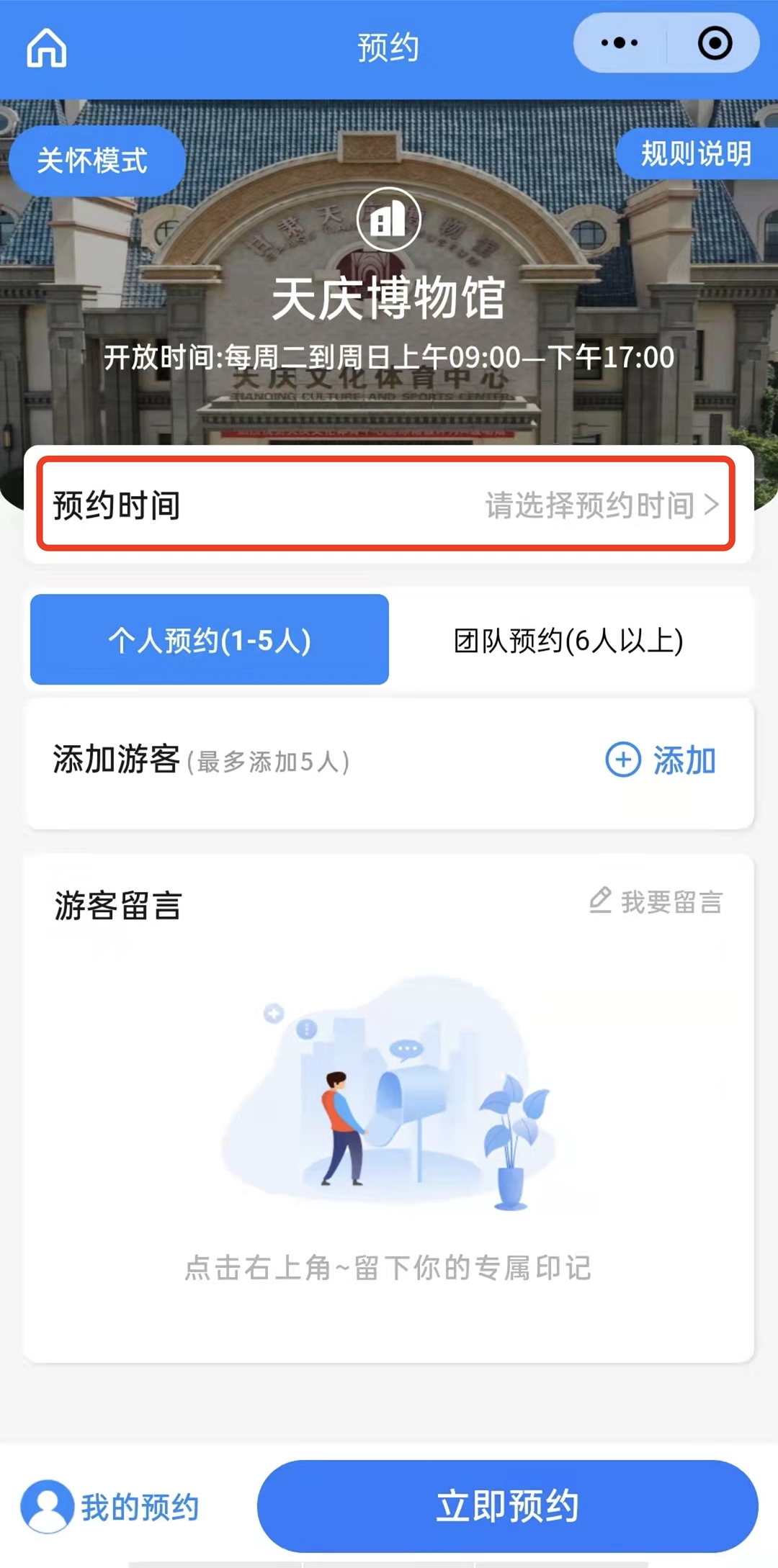Open 规则说明 rules explanation
The width and height of the screenshot is (778, 1568).
point(696,153)
